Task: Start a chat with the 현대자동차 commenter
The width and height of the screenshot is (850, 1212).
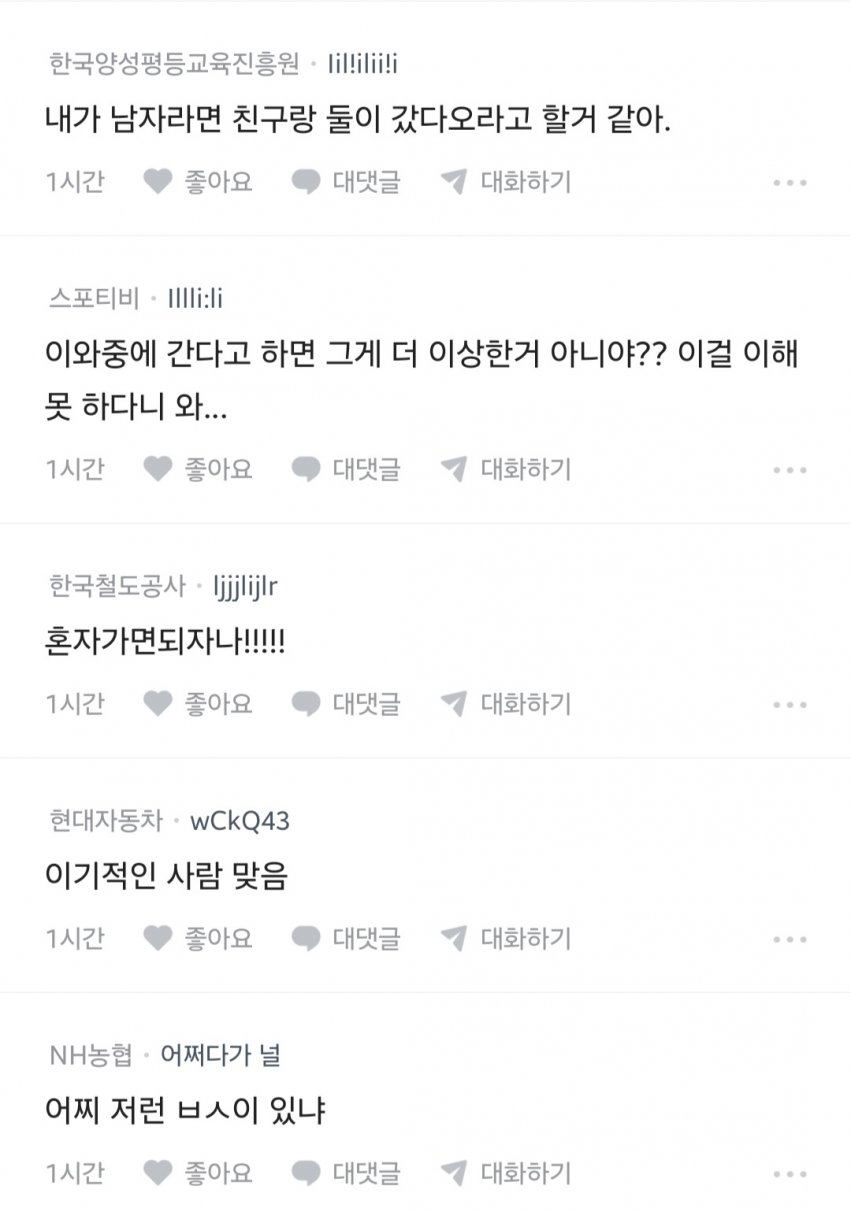Action: [506, 938]
